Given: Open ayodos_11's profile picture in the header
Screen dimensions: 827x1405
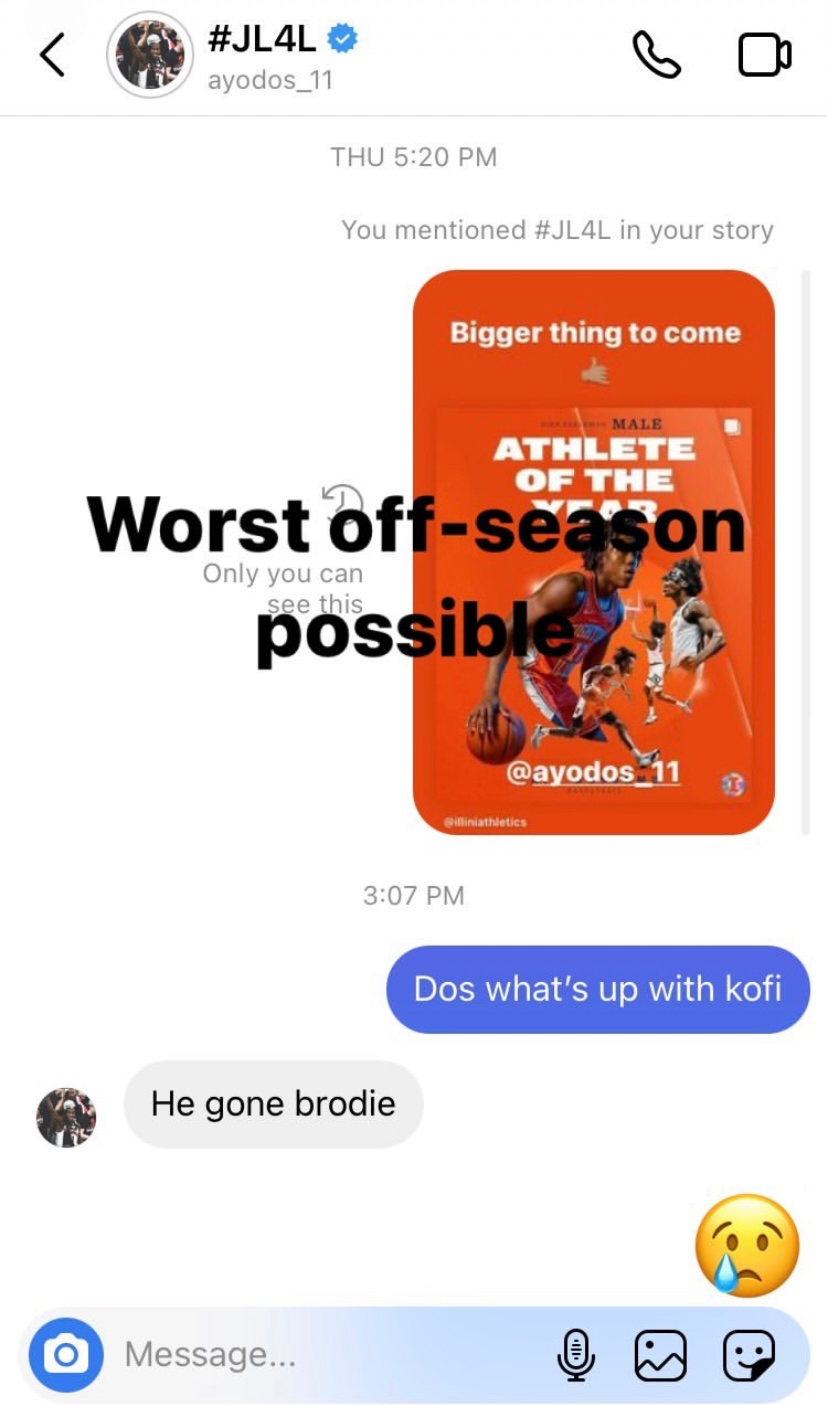Looking at the screenshot, I should tap(148, 55).
